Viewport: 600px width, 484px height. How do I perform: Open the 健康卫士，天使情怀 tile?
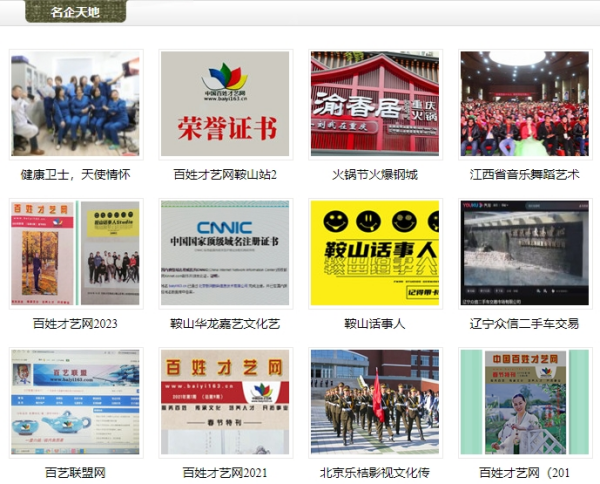(x=75, y=104)
